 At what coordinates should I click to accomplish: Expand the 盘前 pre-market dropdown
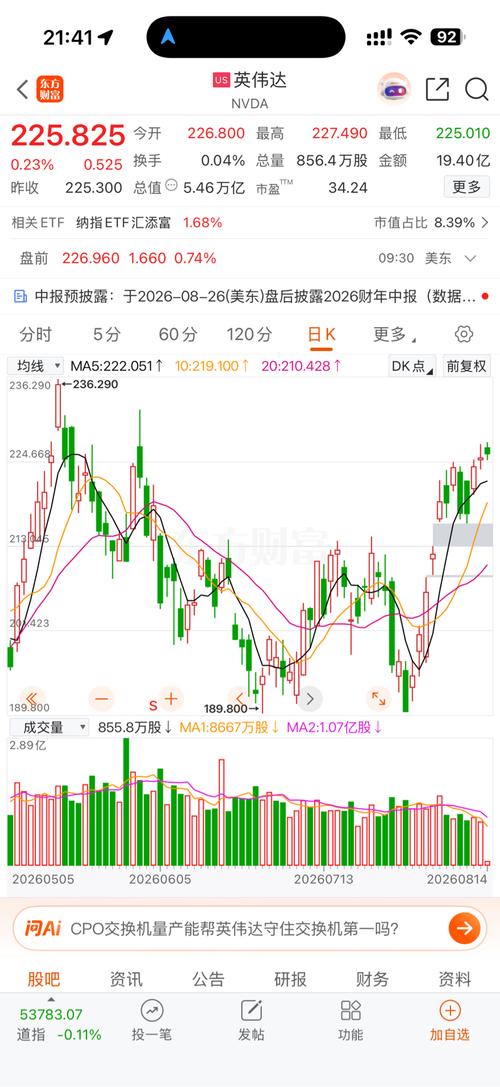click(470, 259)
